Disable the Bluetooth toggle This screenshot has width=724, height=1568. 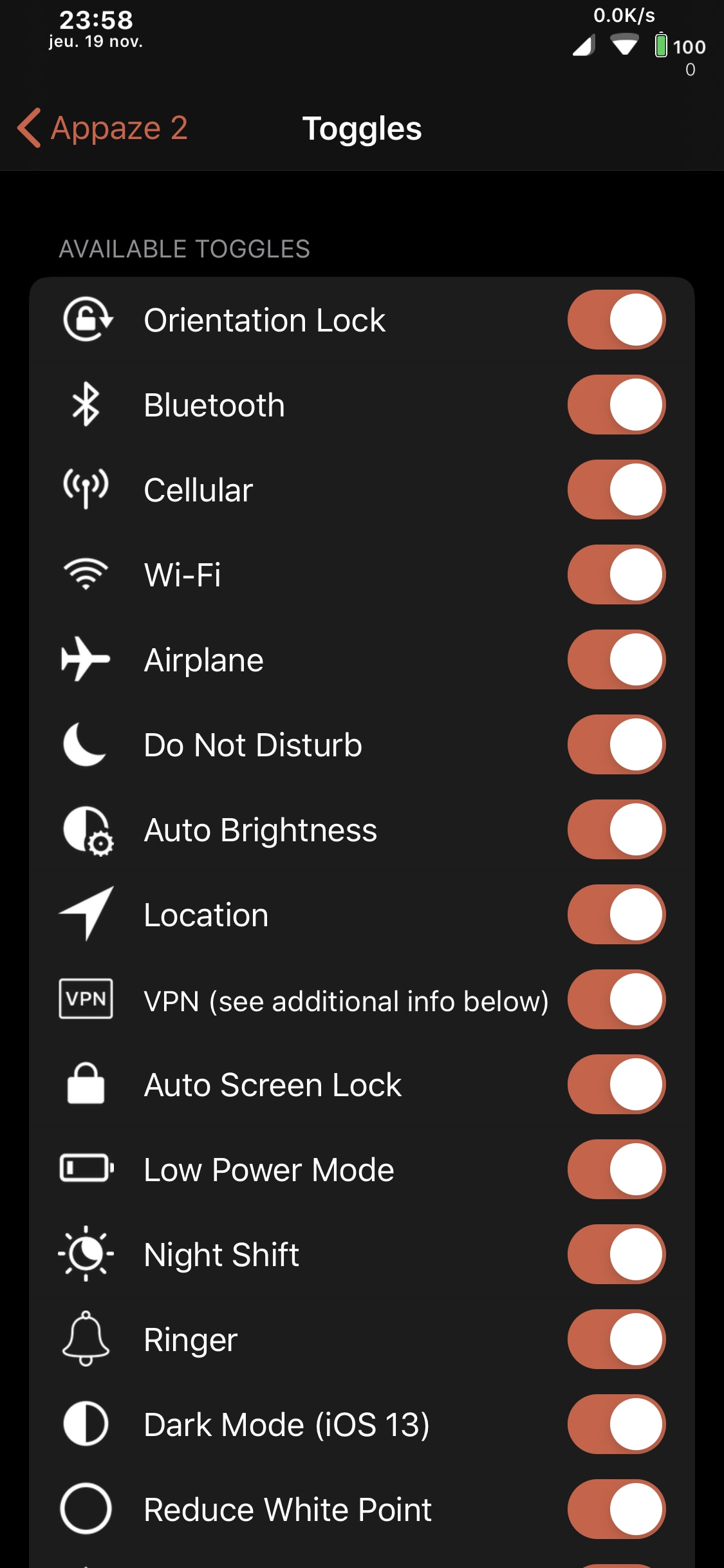617,405
